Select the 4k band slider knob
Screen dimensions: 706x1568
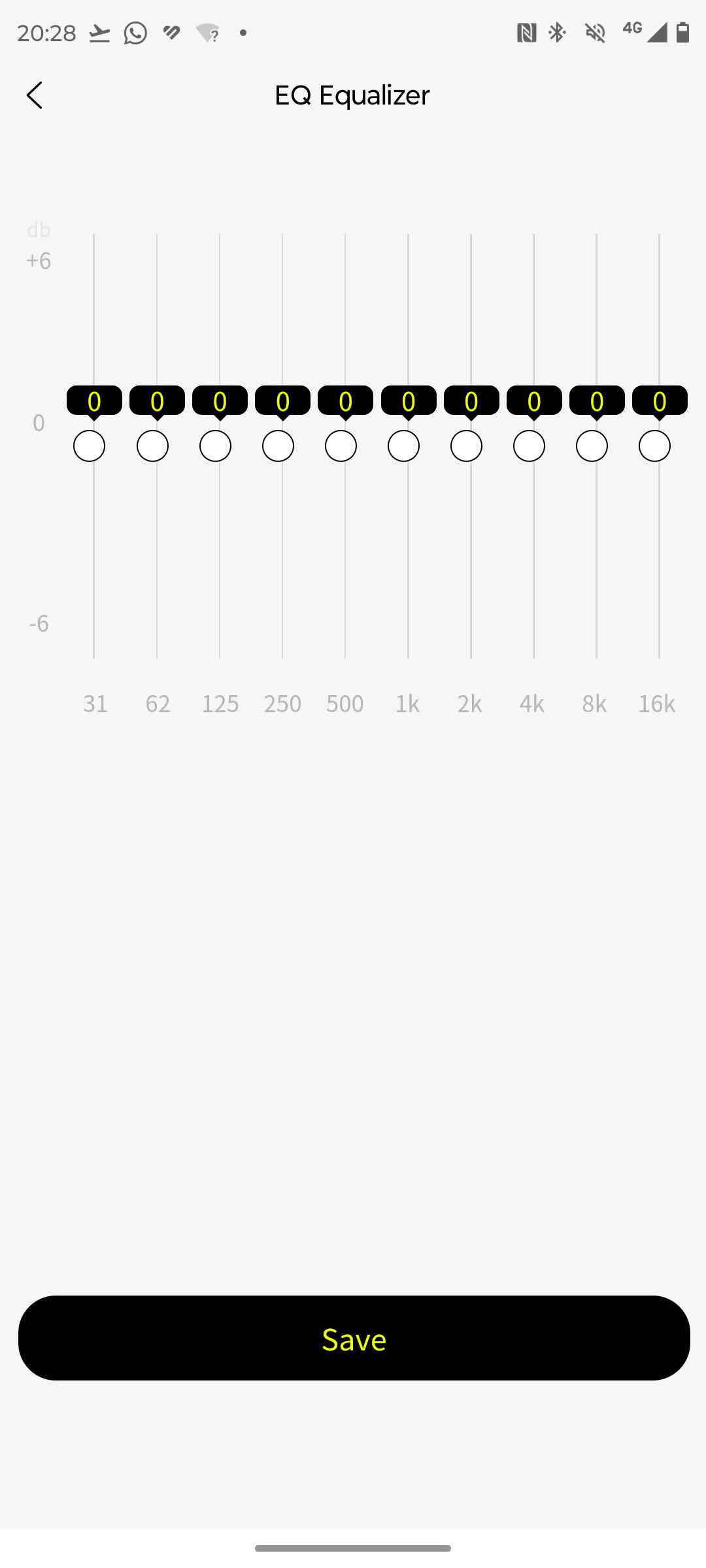click(x=529, y=446)
